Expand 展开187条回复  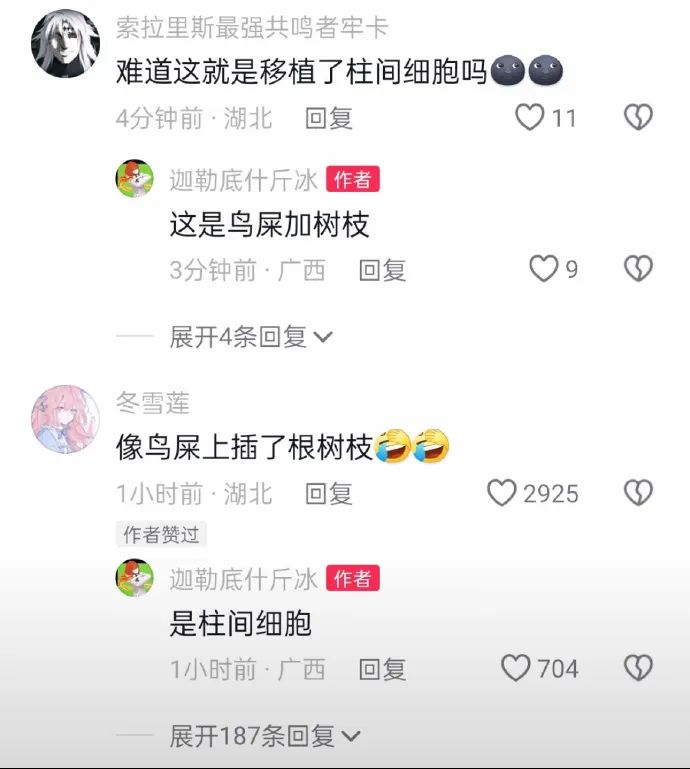(x=264, y=737)
